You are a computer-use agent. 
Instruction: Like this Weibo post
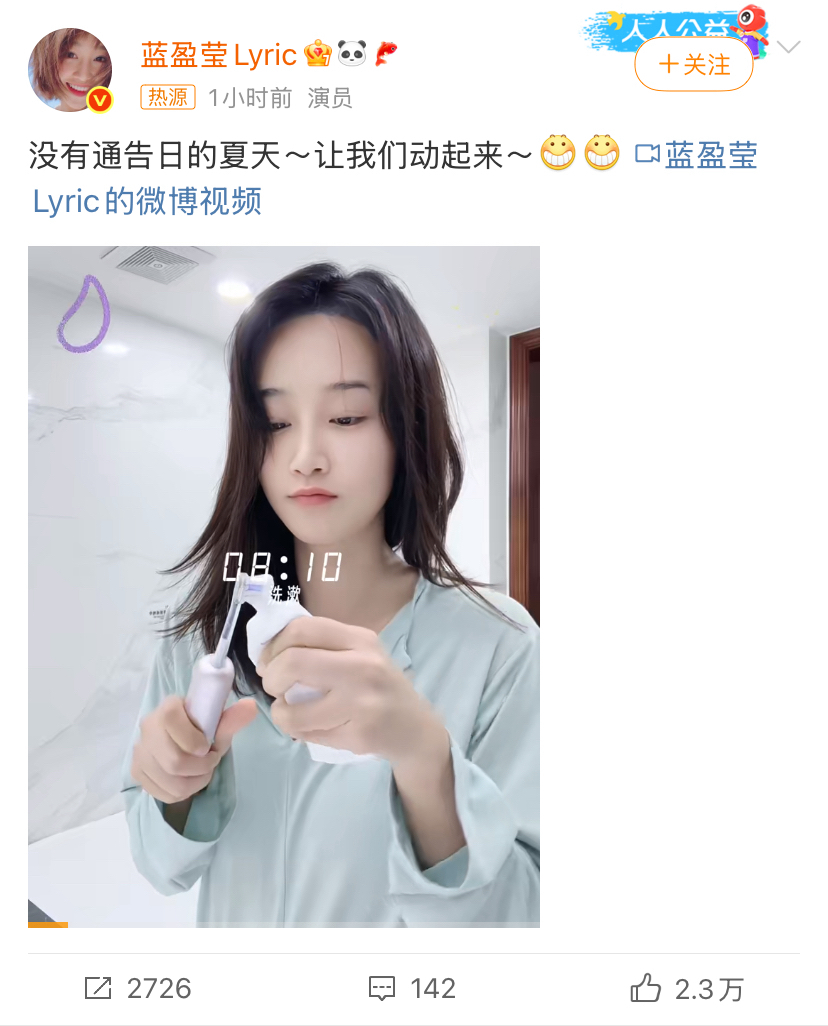coord(688,989)
